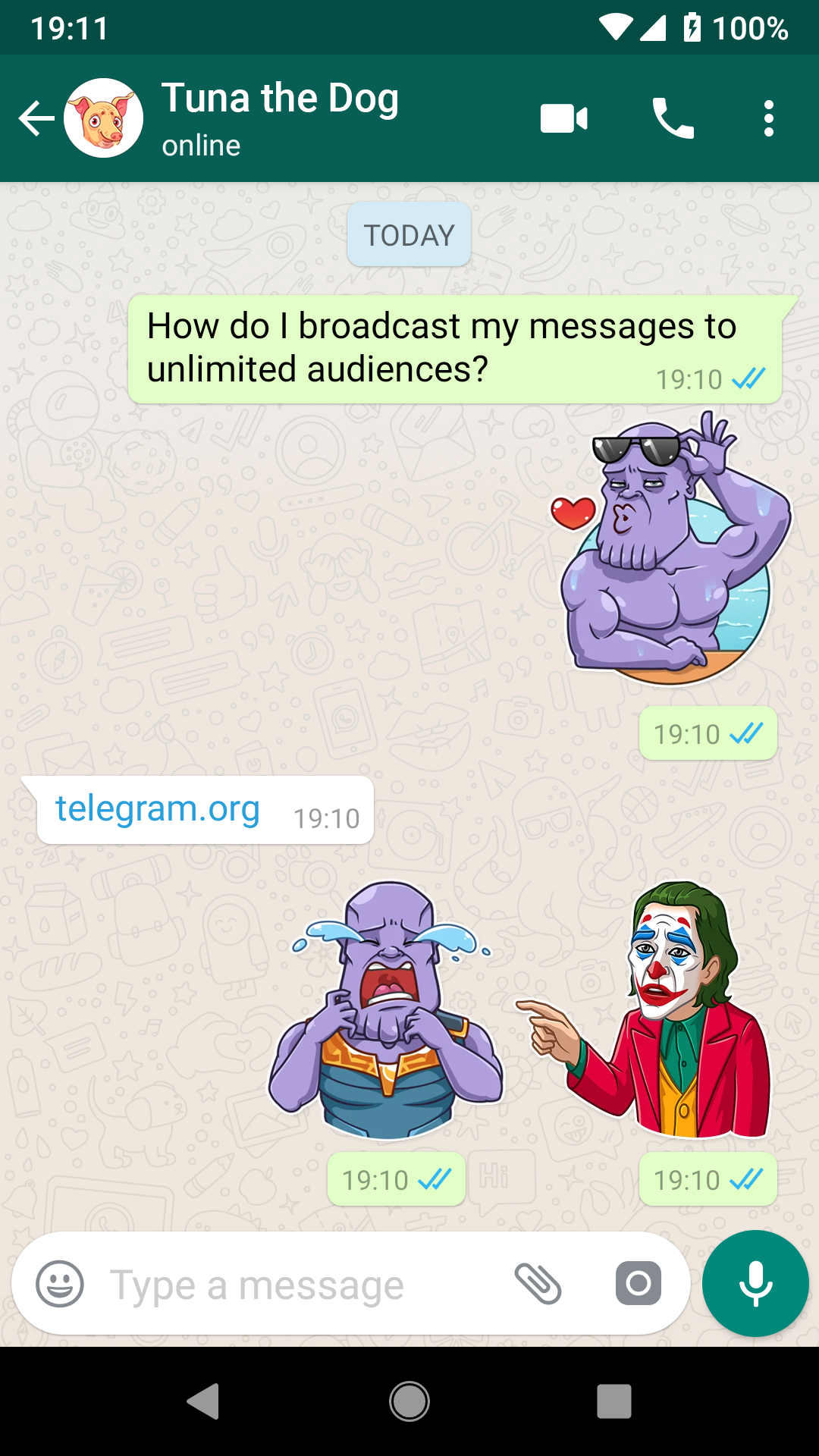Image resolution: width=819 pixels, height=1456 pixels.
Task: Start a video call with Tuna
Action: point(563,119)
